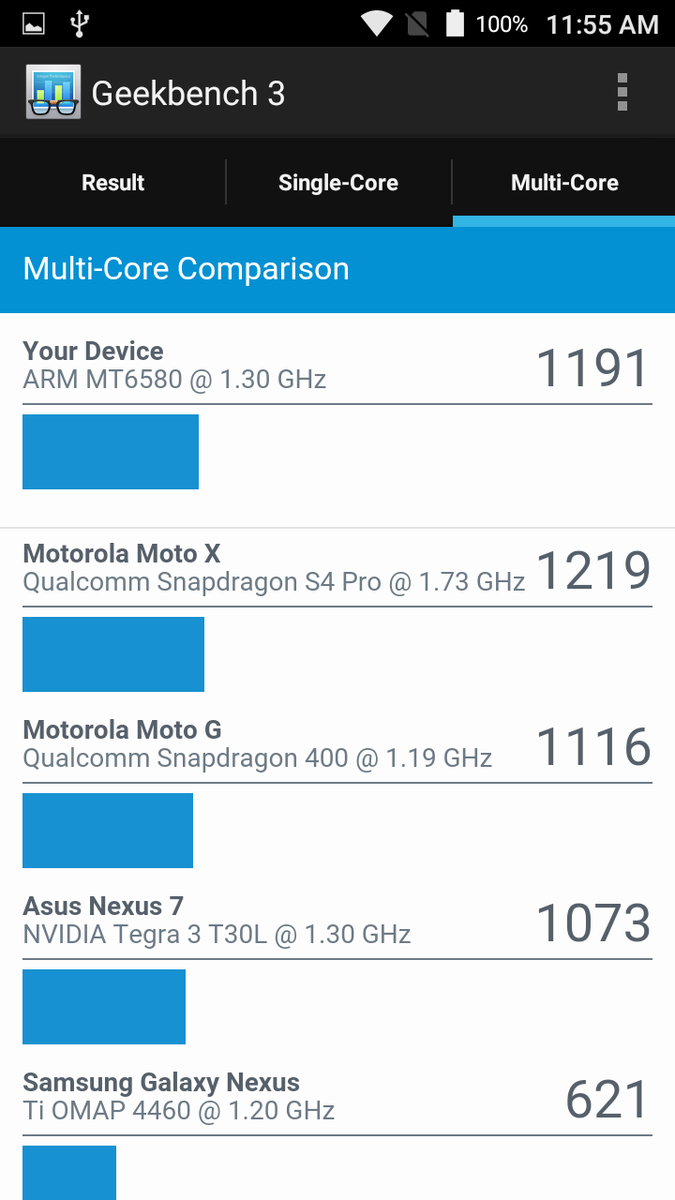
Task: Switch to the Result tab
Action: click(x=113, y=183)
